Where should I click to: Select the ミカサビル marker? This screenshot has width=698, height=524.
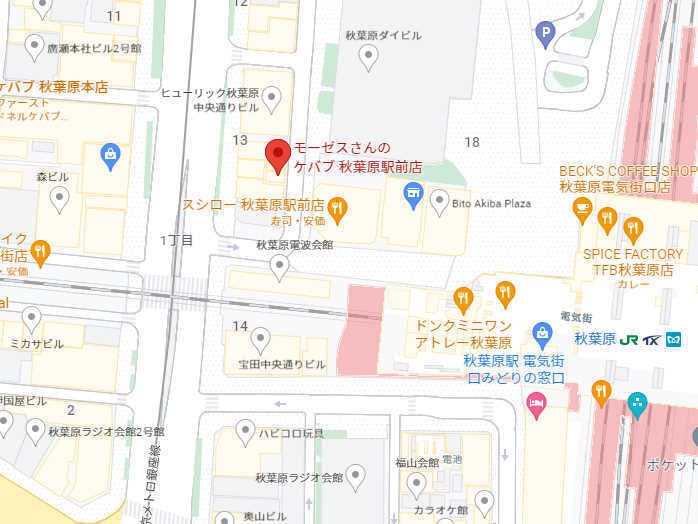pos(32,321)
